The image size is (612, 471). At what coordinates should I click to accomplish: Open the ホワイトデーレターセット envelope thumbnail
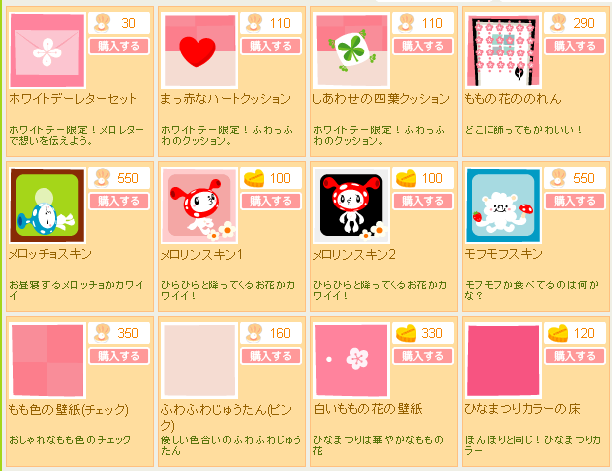(47, 49)
